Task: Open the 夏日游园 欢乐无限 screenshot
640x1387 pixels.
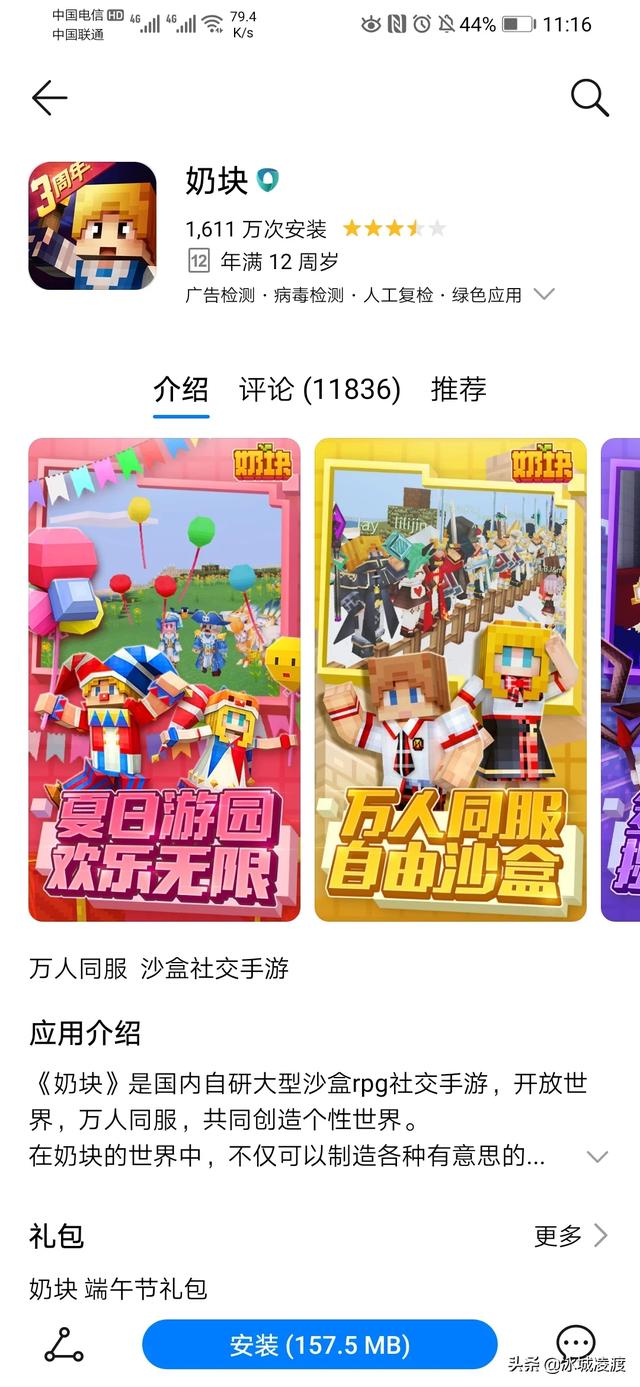Action: (x=164, y=679)
